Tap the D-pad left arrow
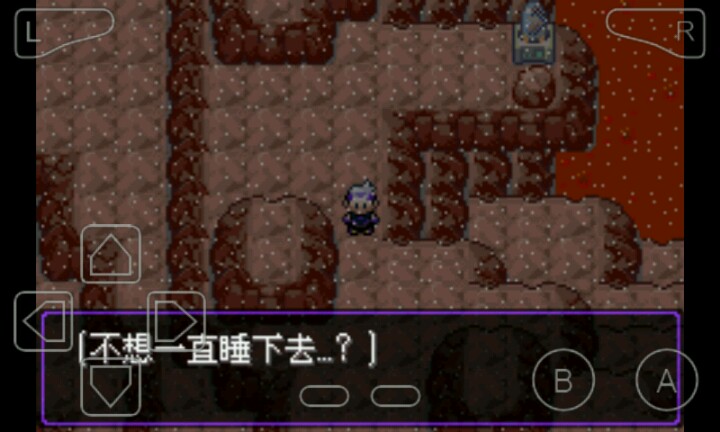Image resolution: width=720 pixels, height=432 pixels. click(x=44, y=321)
